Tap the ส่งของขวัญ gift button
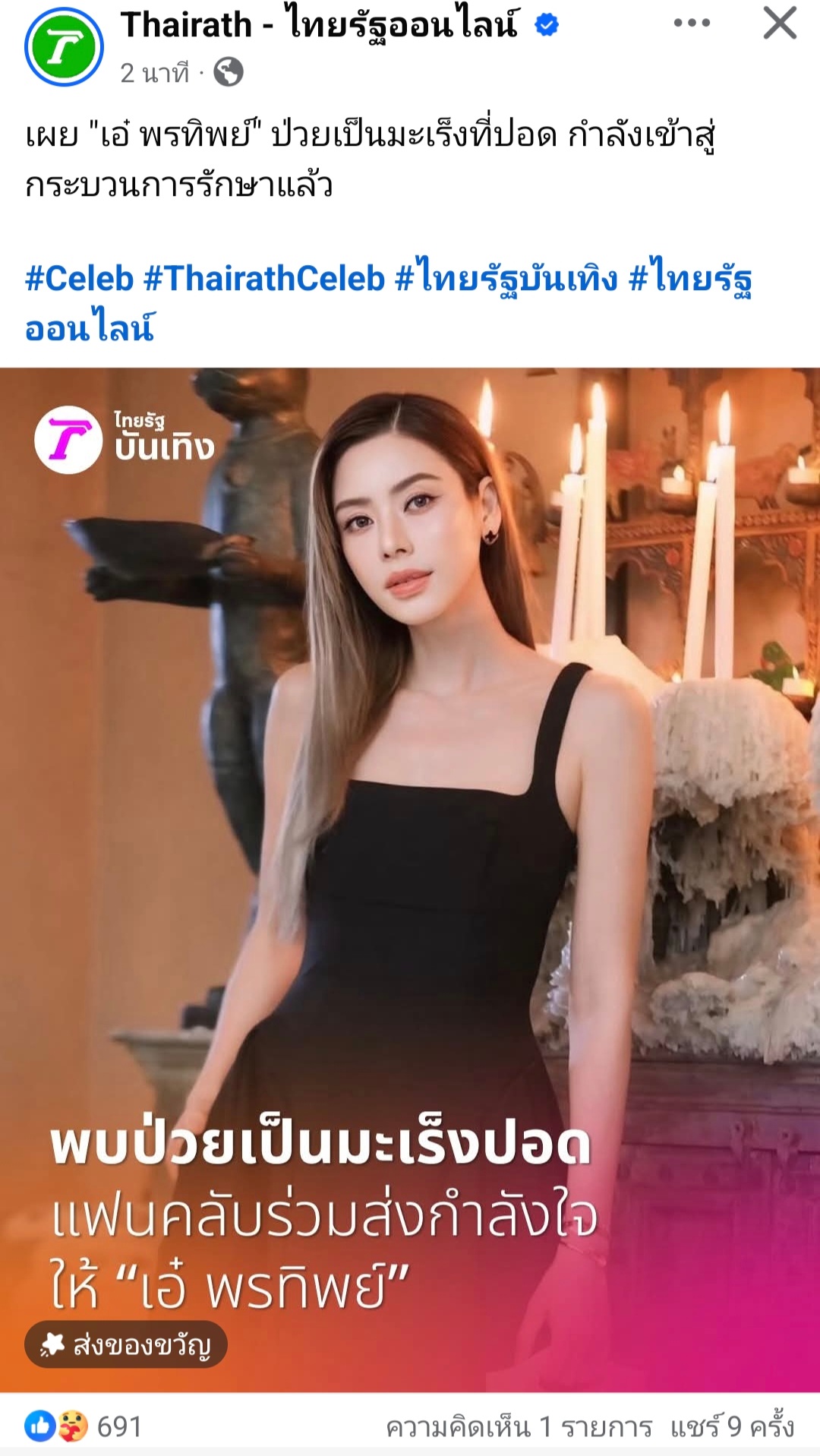This screenshot has width=820, height=1456. [x=126, y=1345]
